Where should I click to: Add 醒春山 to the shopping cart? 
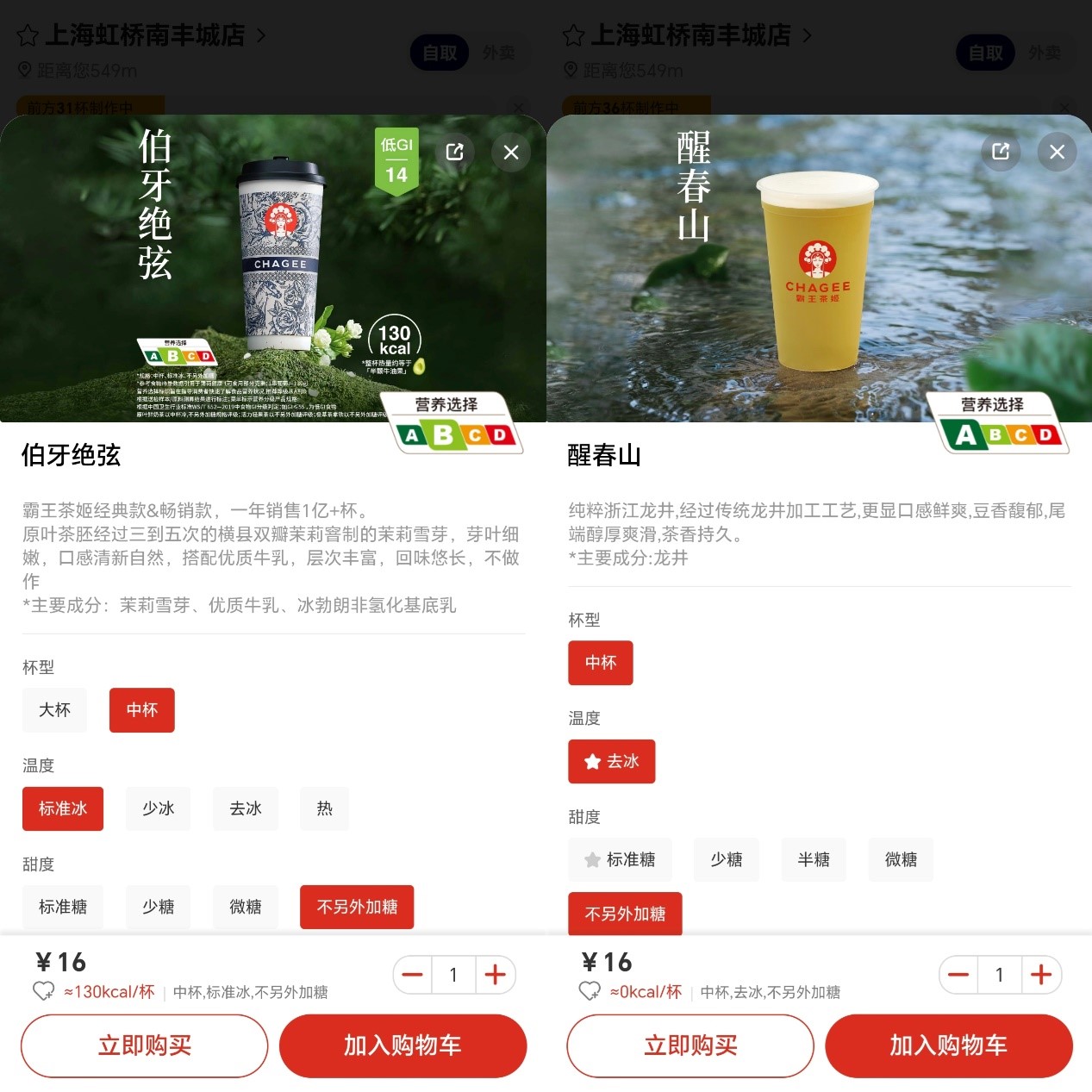948,1045
